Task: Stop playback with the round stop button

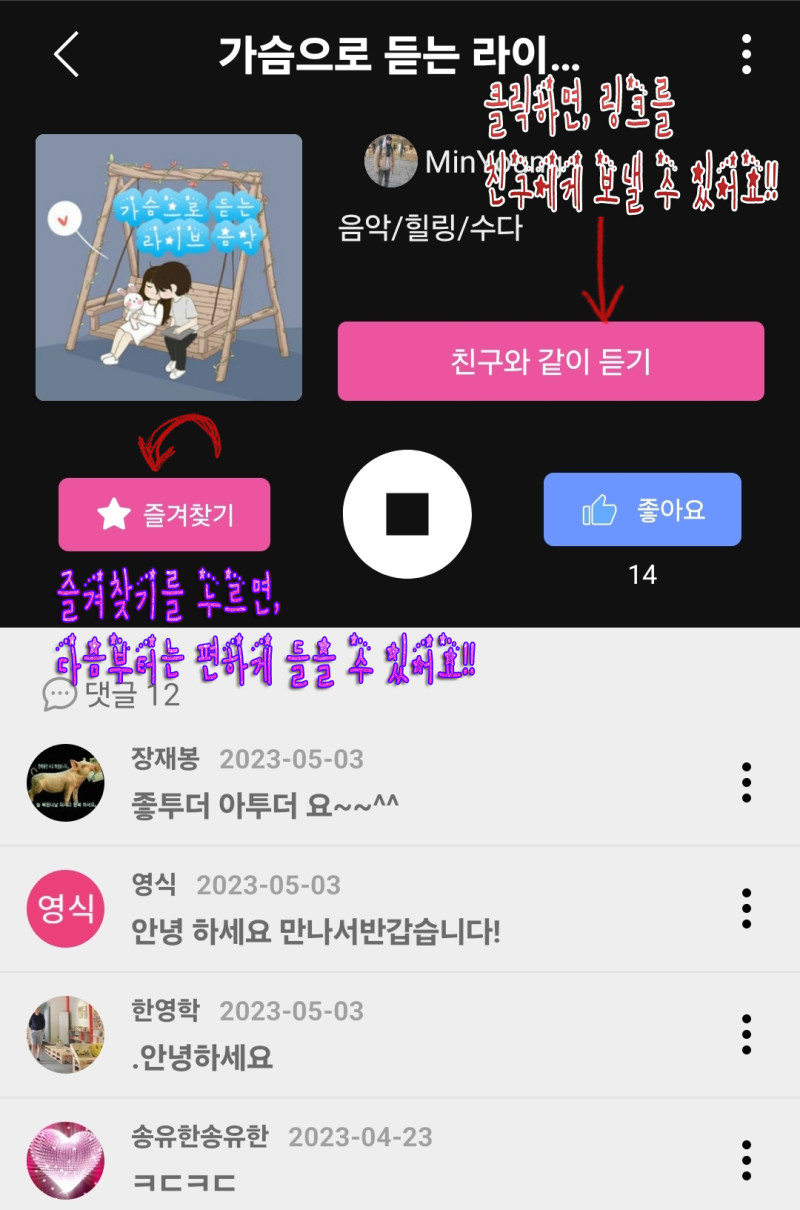Action: [x=407, y=514]
